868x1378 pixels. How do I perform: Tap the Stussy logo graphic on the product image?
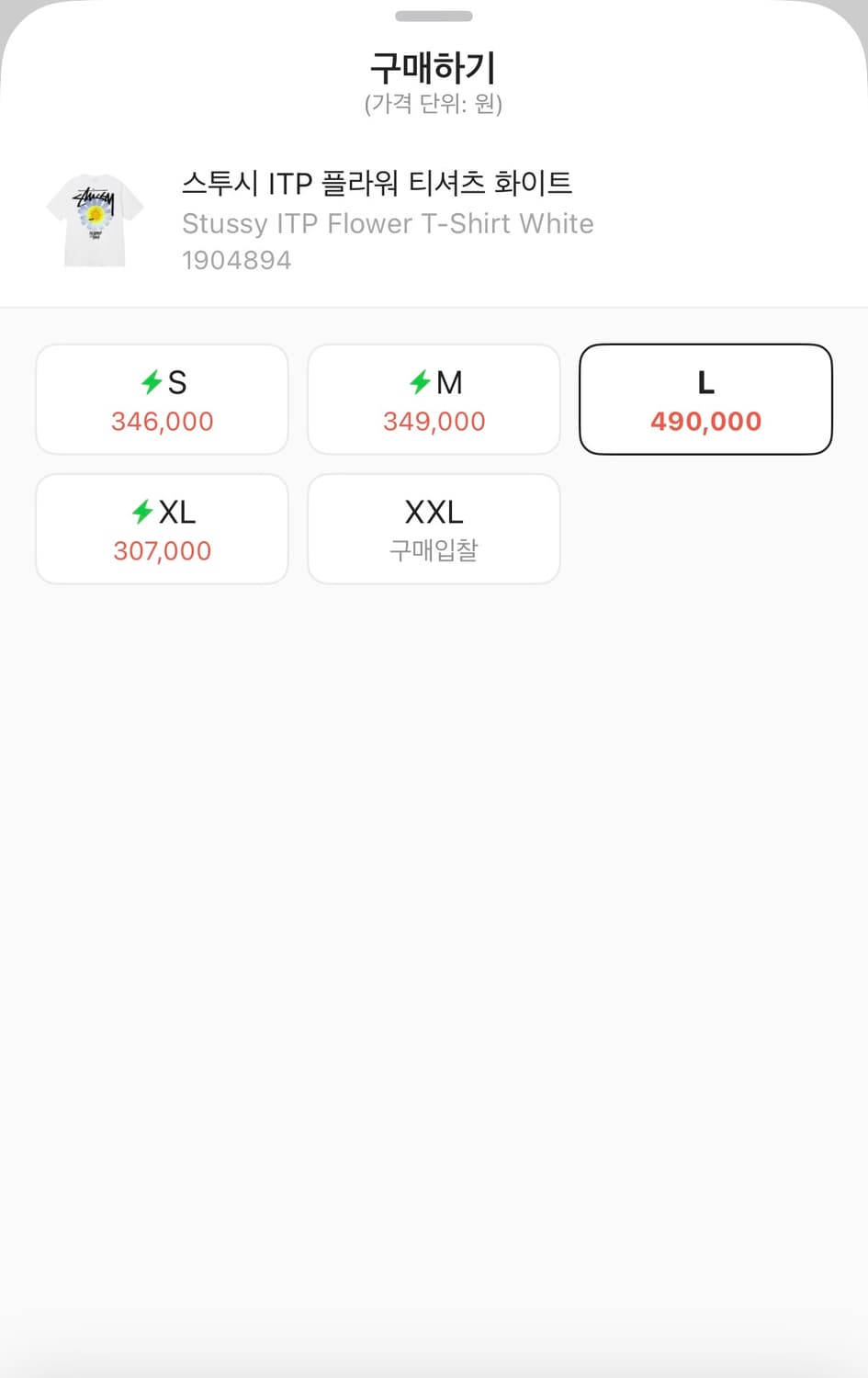click(94, 196)
